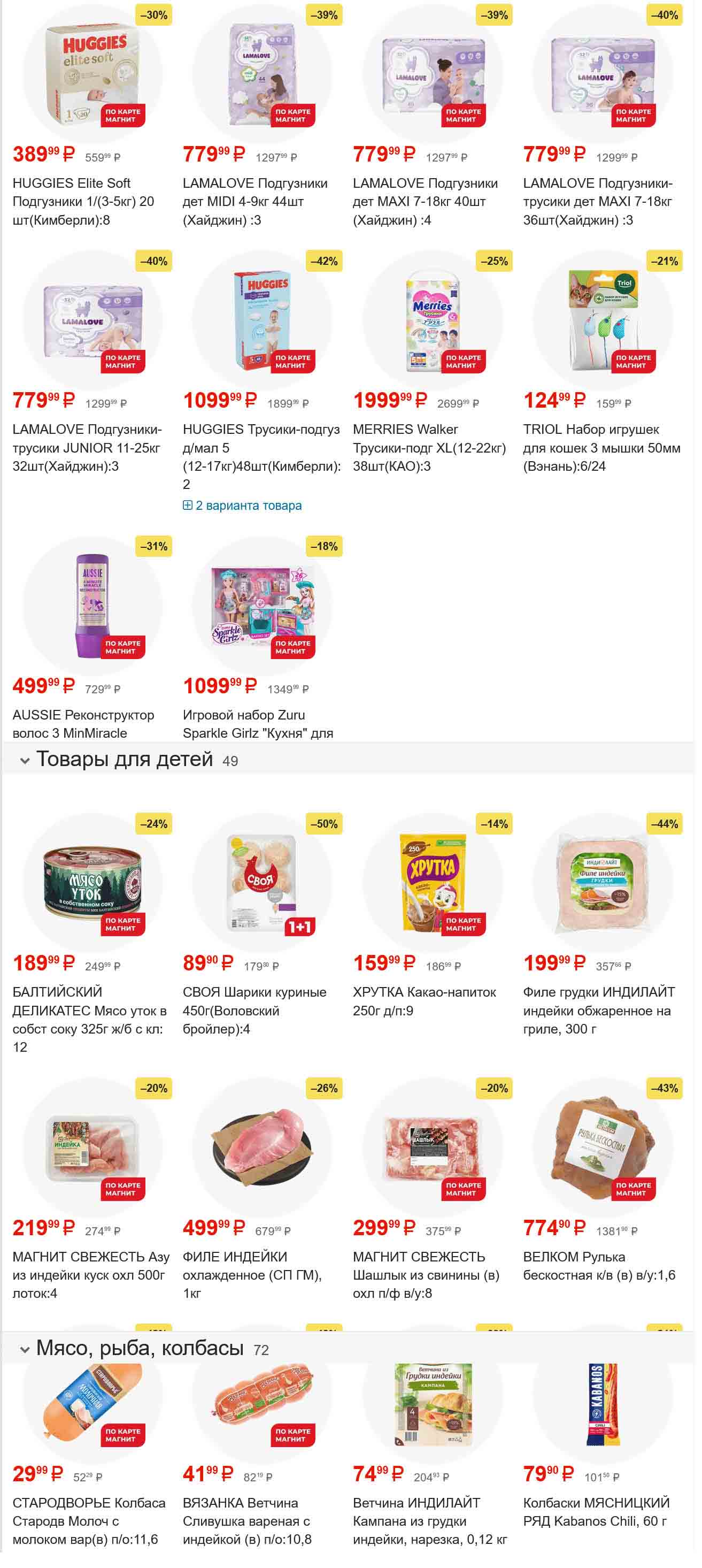This screenshot has height=1568, width=702.
Task: Open LAMALOVE MIDI 4-9кг 44шт diapers card
Action: point(262,74)
